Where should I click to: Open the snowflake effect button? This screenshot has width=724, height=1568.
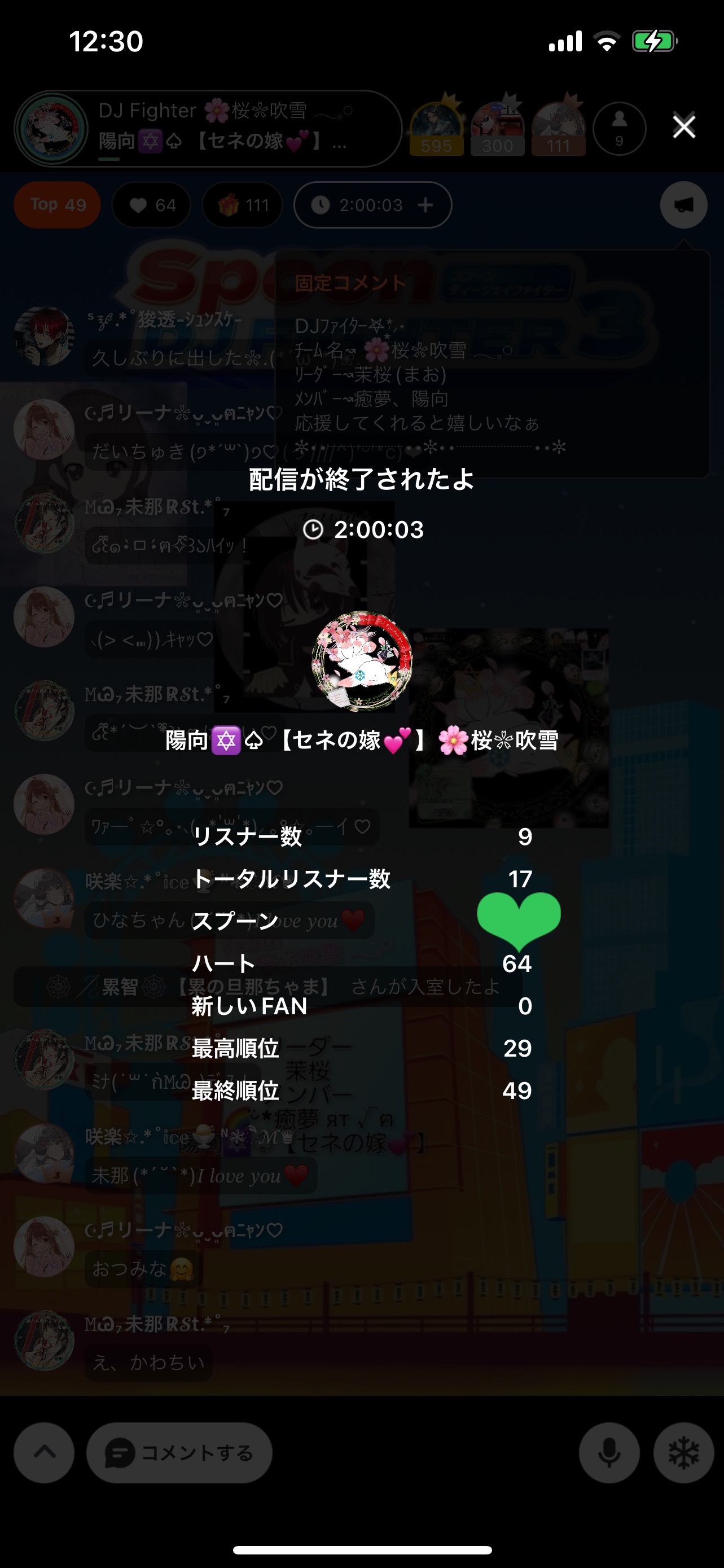click(683, 1452)
